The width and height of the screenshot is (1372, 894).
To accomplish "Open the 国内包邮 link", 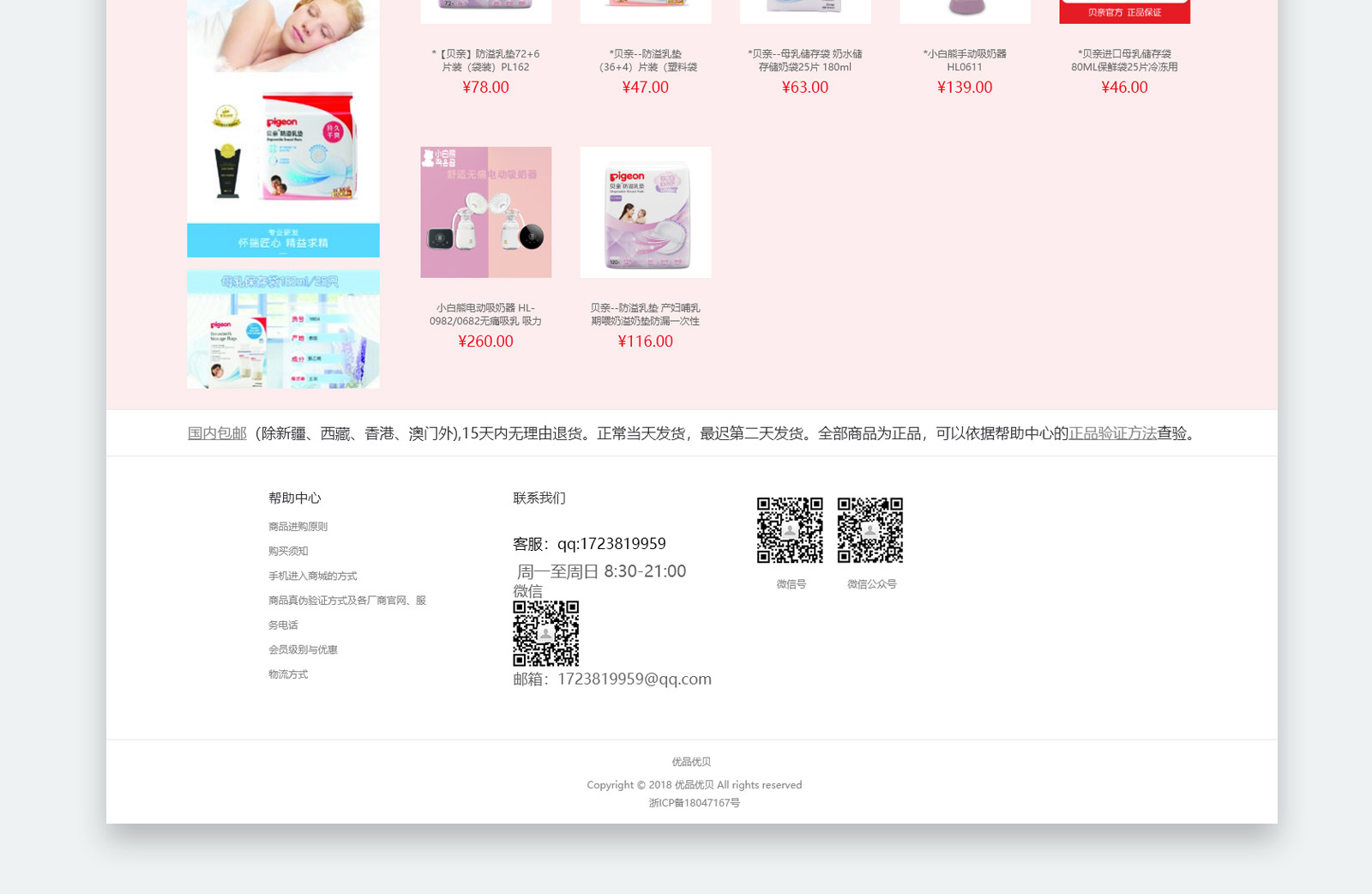I will click(217, 433).
